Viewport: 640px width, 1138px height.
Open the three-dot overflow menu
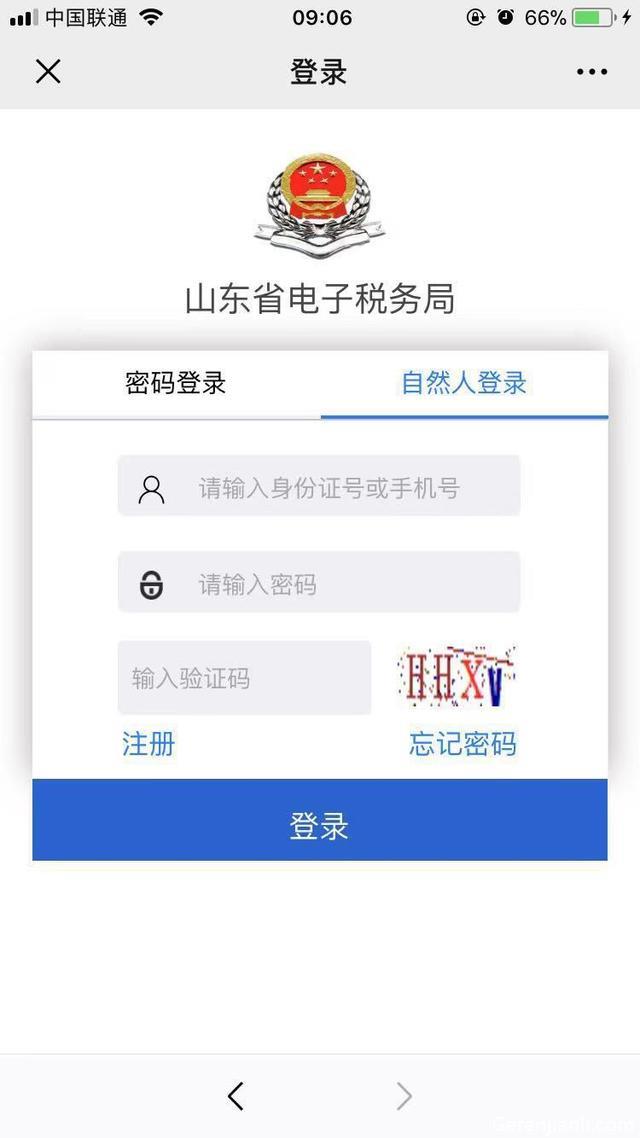[592, 71]
